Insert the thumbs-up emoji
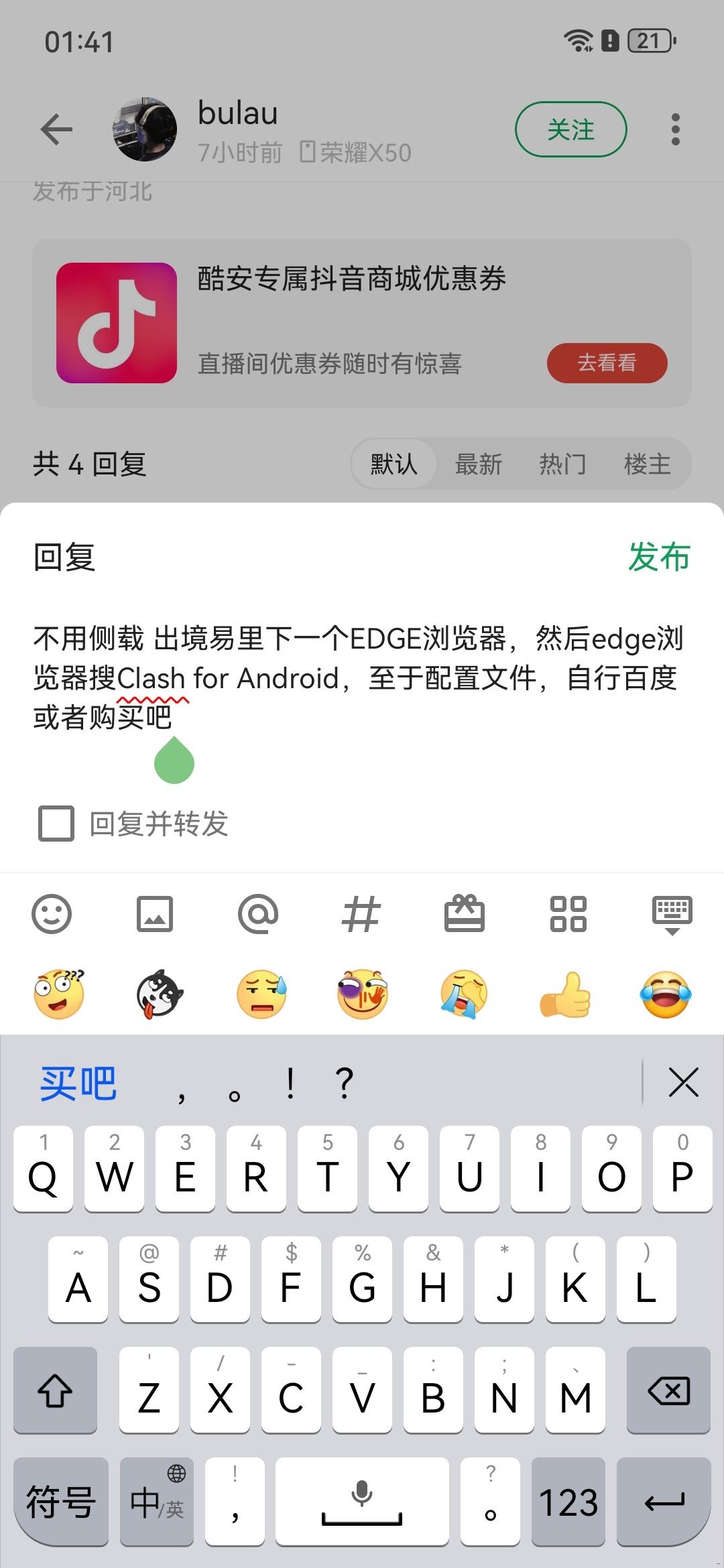The height and width of the screenshot is (1568, 724). pos(565,994)
